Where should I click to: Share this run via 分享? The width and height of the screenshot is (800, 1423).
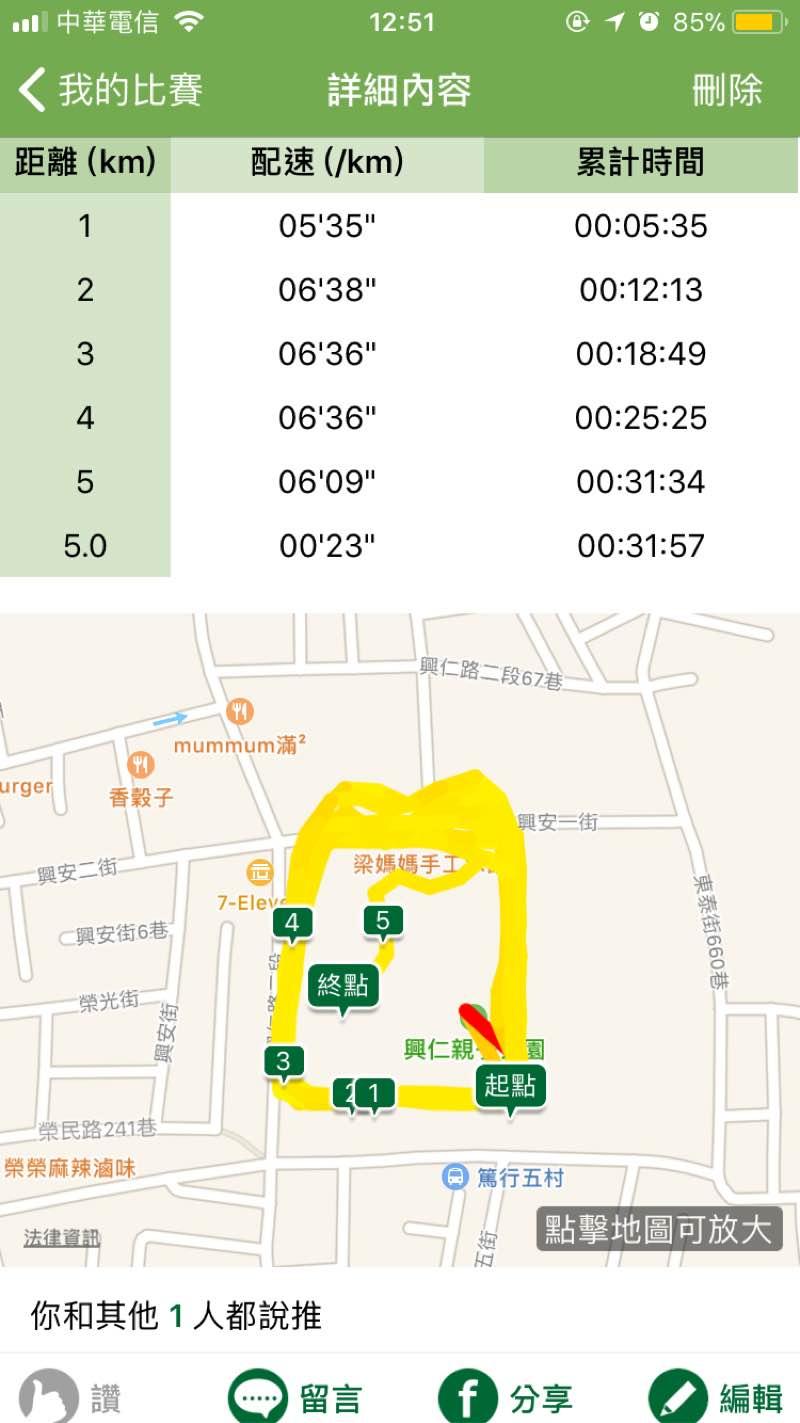coord(505,1397)
